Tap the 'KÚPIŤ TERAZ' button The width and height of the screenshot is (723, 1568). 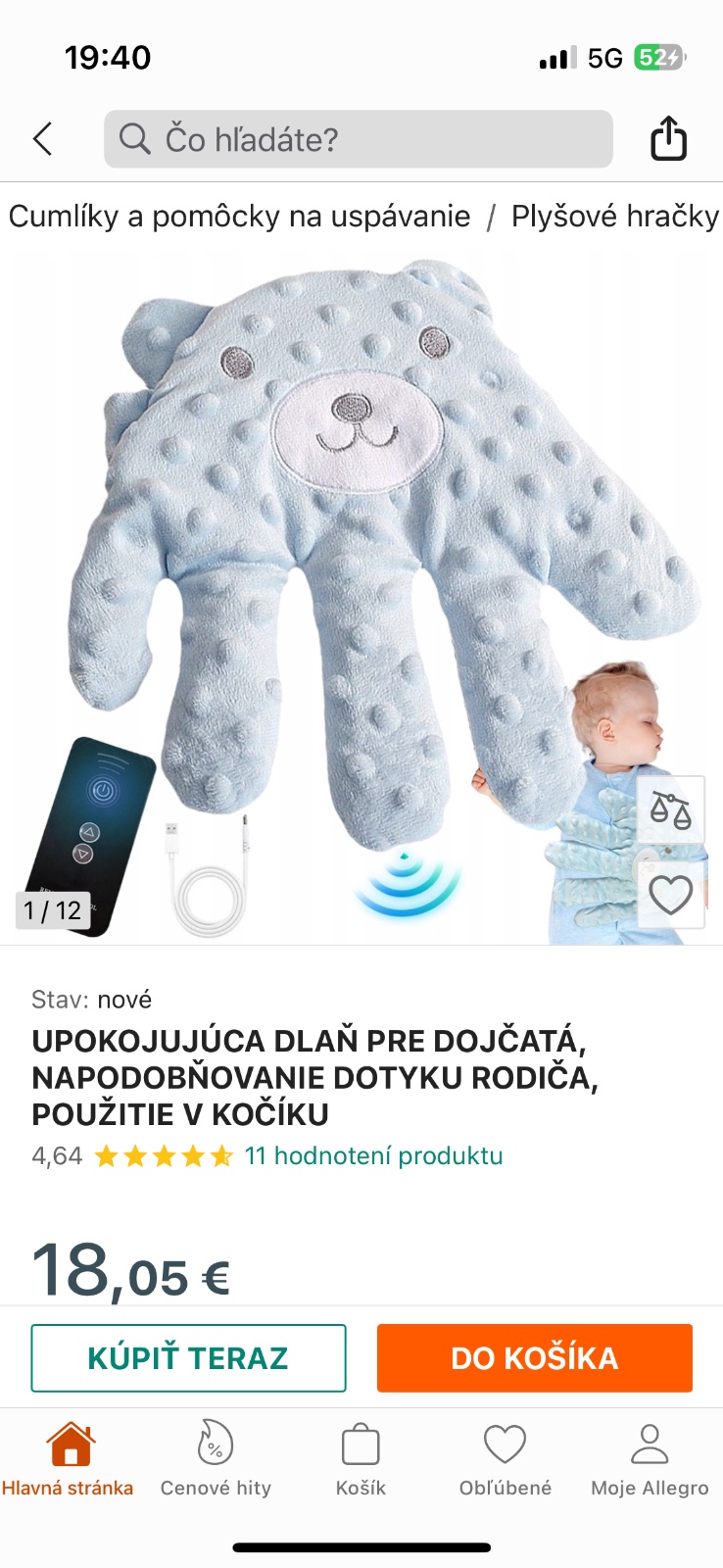(x=188, y=1358)
